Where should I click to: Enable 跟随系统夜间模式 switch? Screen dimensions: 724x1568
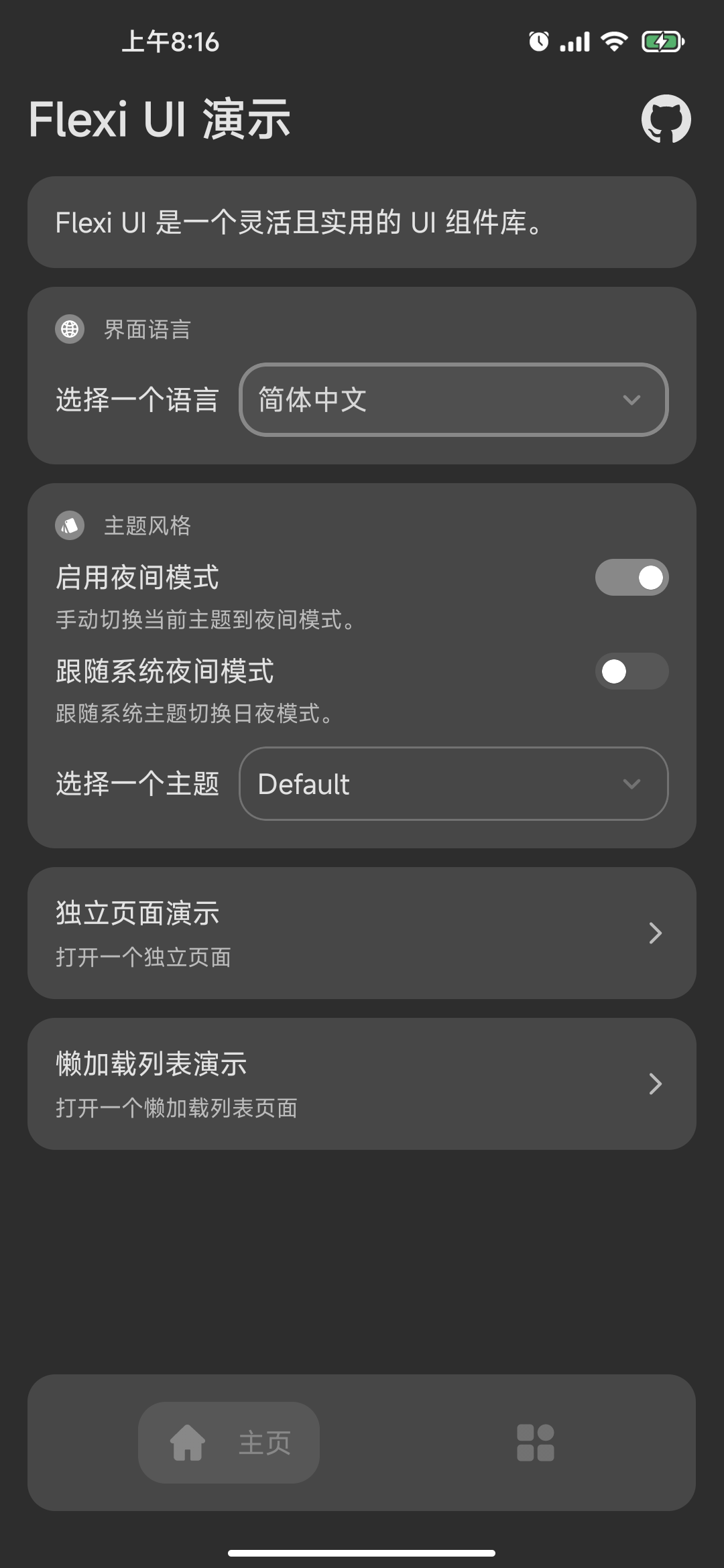click(631, 671)
